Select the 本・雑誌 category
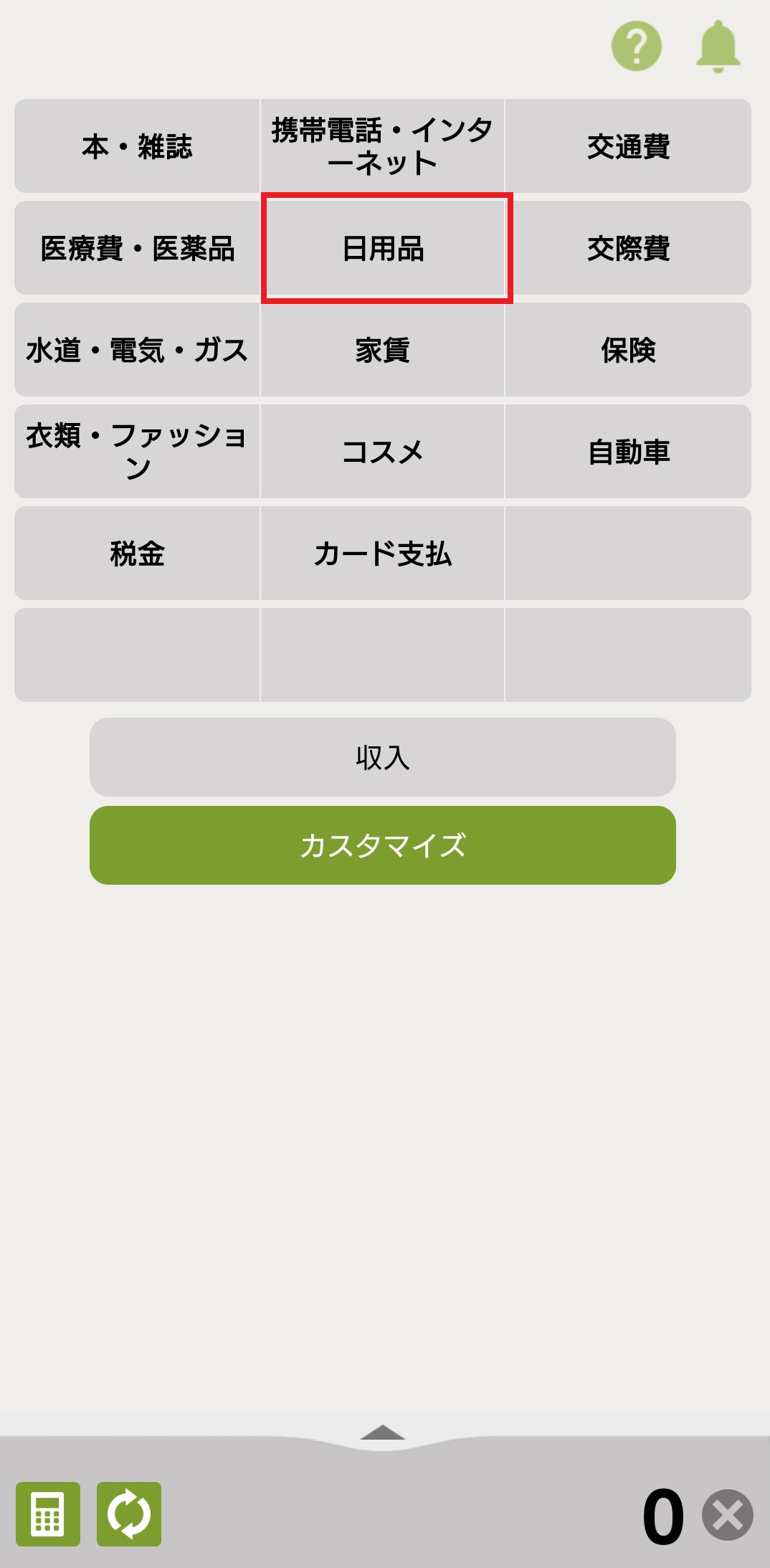Image resolution: width=770 pixels, height=1568 pixels. [137, 146]
